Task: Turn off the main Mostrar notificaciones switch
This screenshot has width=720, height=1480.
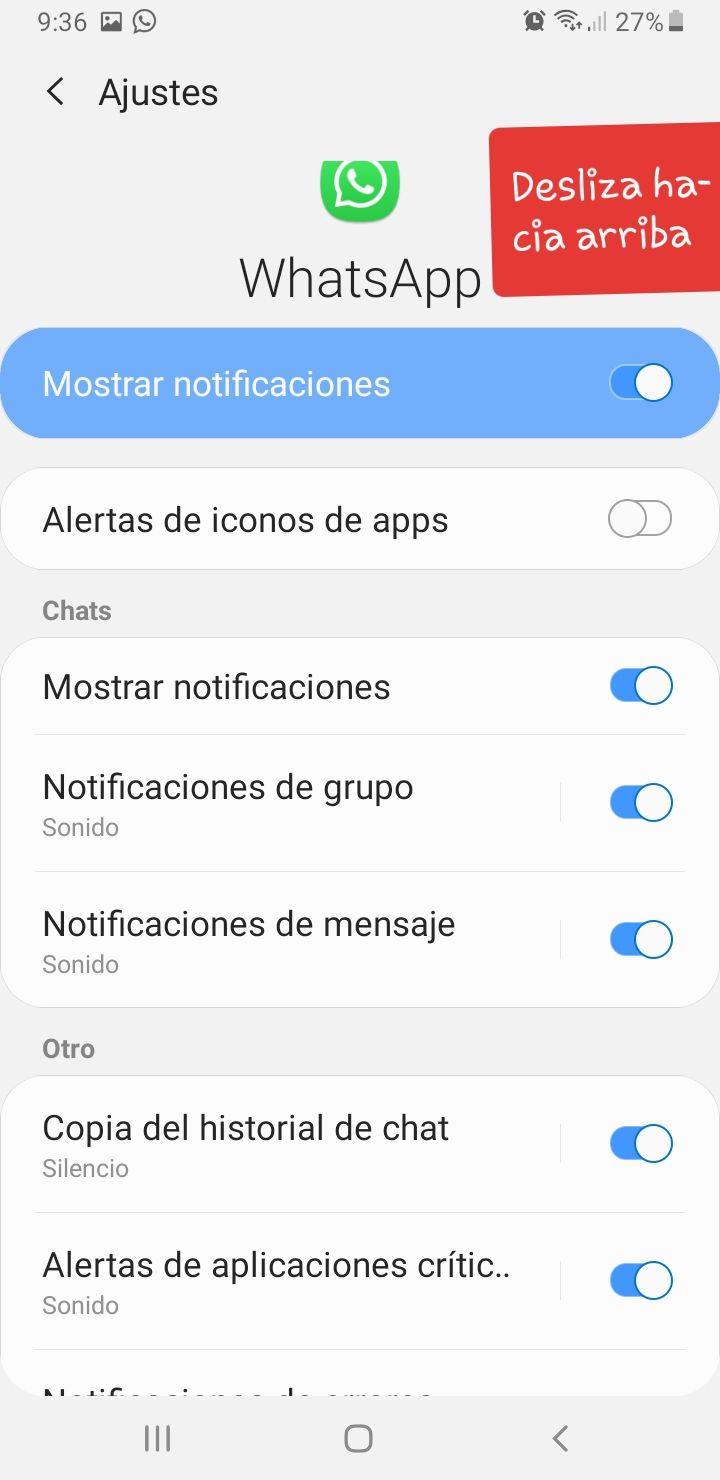Action: point(641,383)
